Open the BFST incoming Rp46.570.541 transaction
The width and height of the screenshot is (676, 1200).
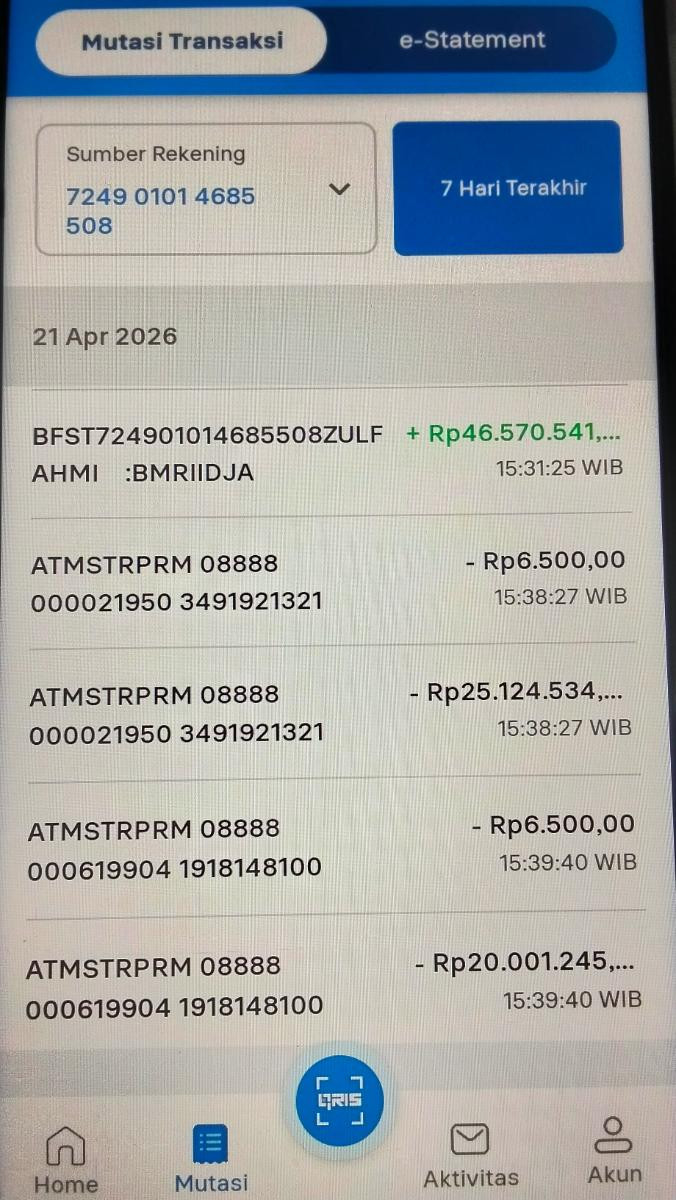click(330, 452)
